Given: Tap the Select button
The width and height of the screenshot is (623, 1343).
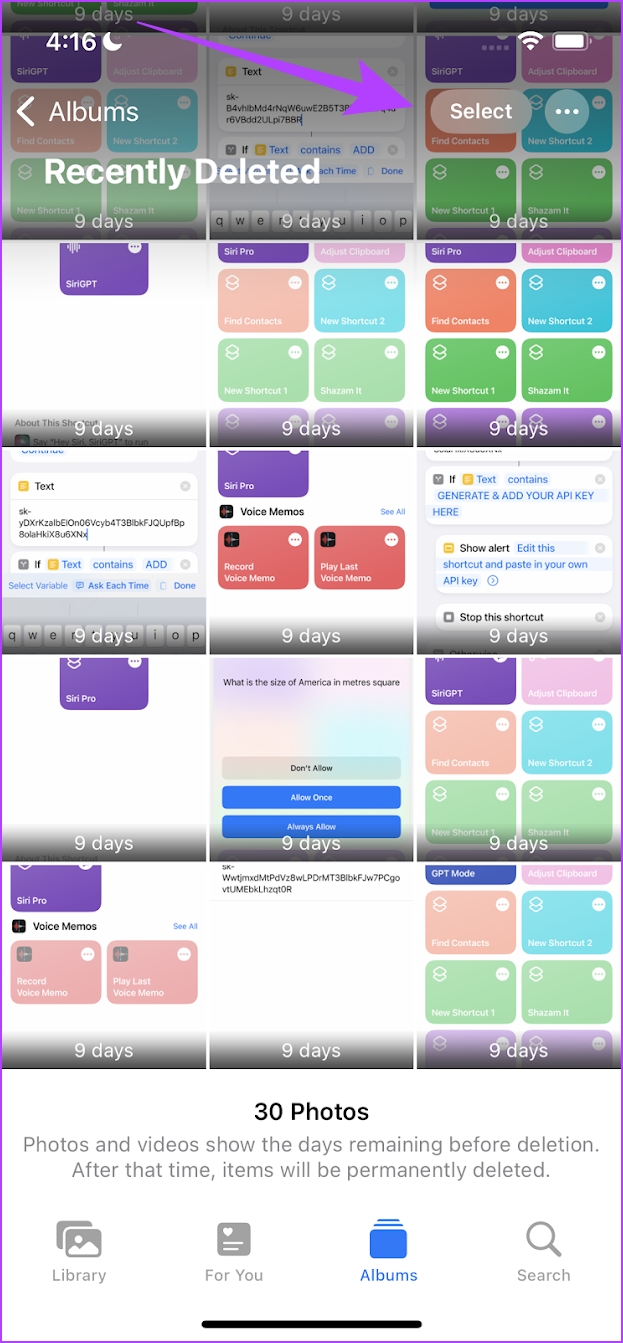Looking at the screenshot, I should [480, 112].
